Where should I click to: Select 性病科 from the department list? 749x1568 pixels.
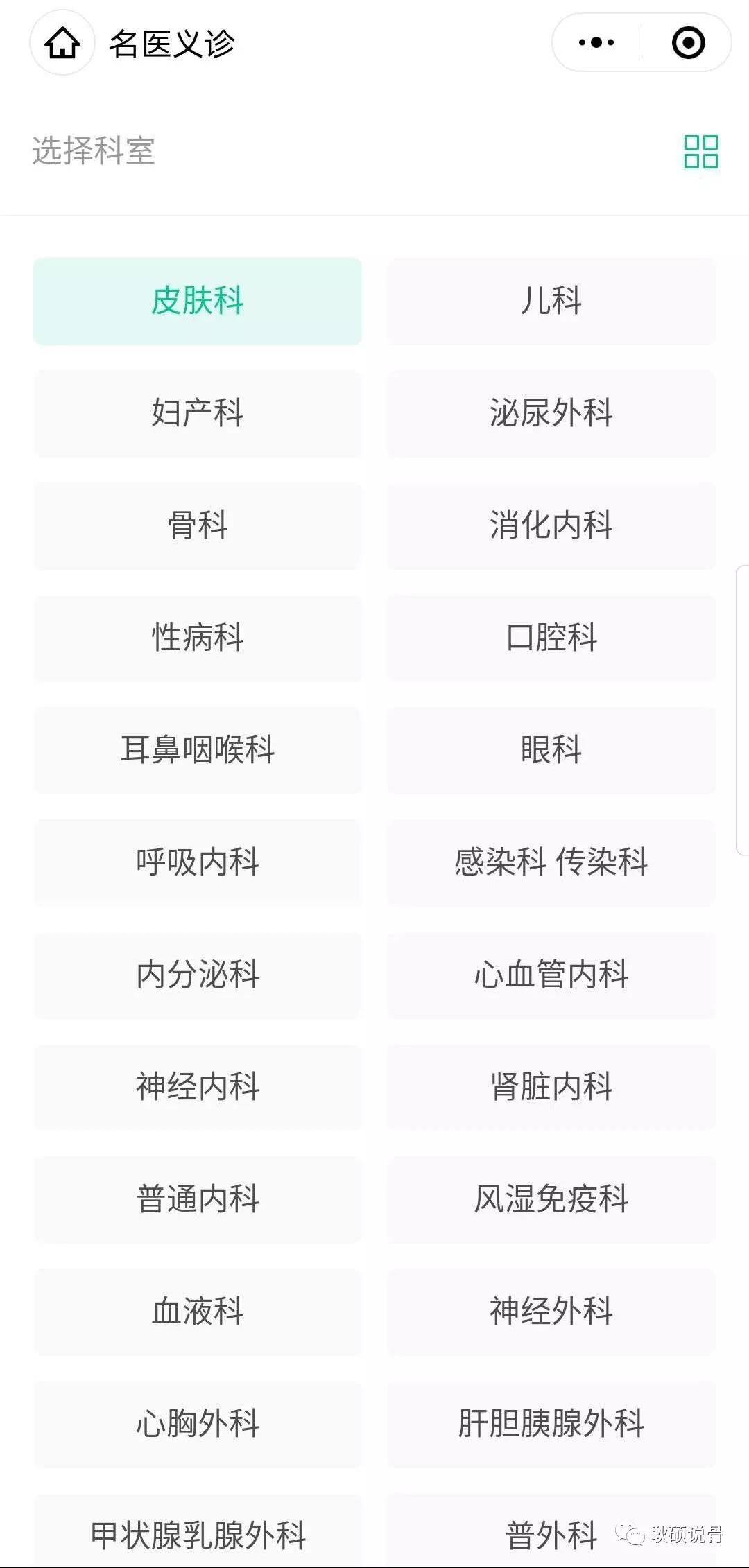(x=197, y=638)
